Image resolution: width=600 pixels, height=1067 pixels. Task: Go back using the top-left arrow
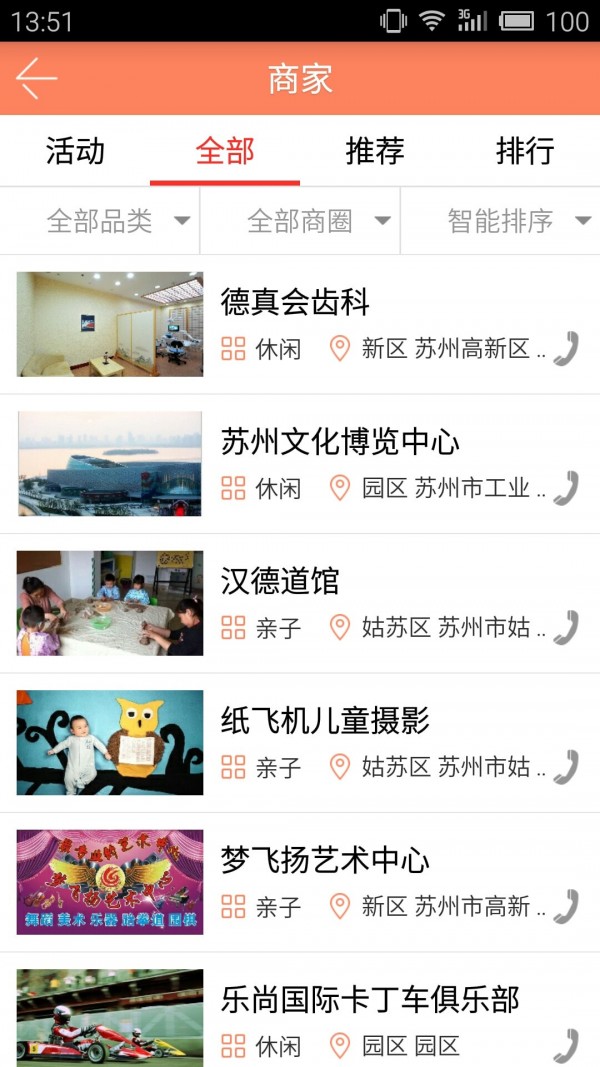click(36, 79)
